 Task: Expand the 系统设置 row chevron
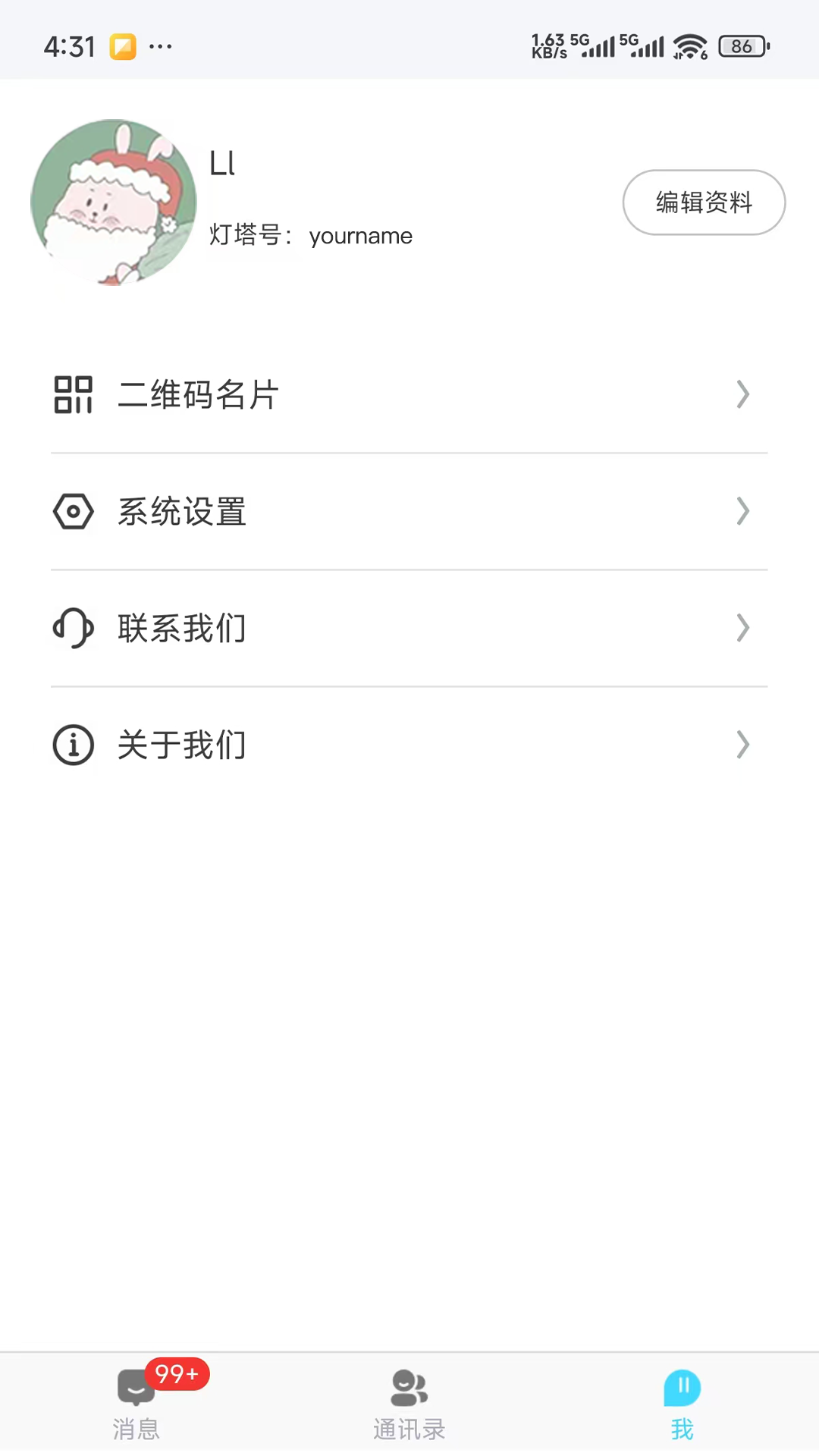click(742, 512)
